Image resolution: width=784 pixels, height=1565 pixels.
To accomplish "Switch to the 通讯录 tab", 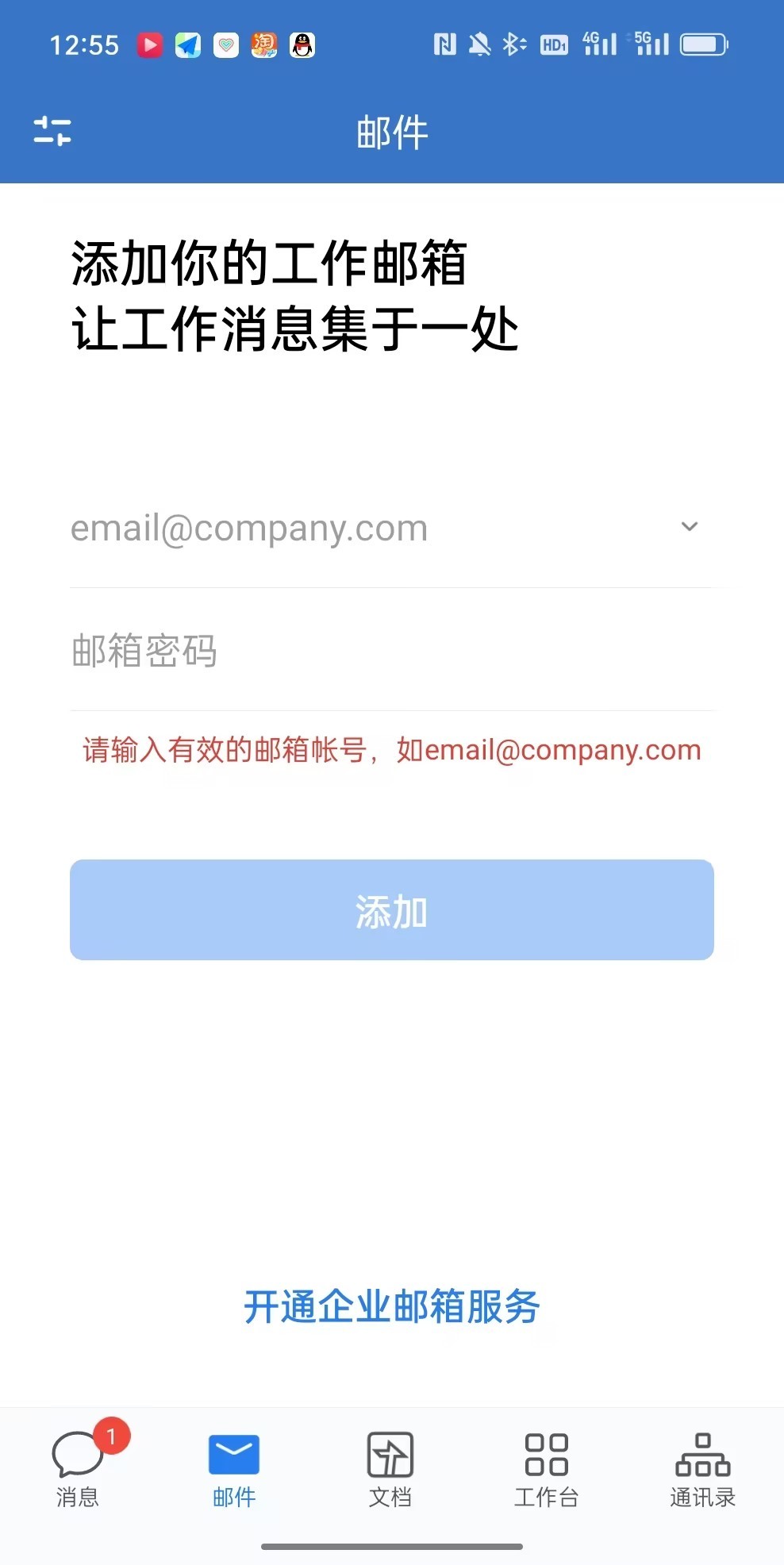I will 703,1470.
